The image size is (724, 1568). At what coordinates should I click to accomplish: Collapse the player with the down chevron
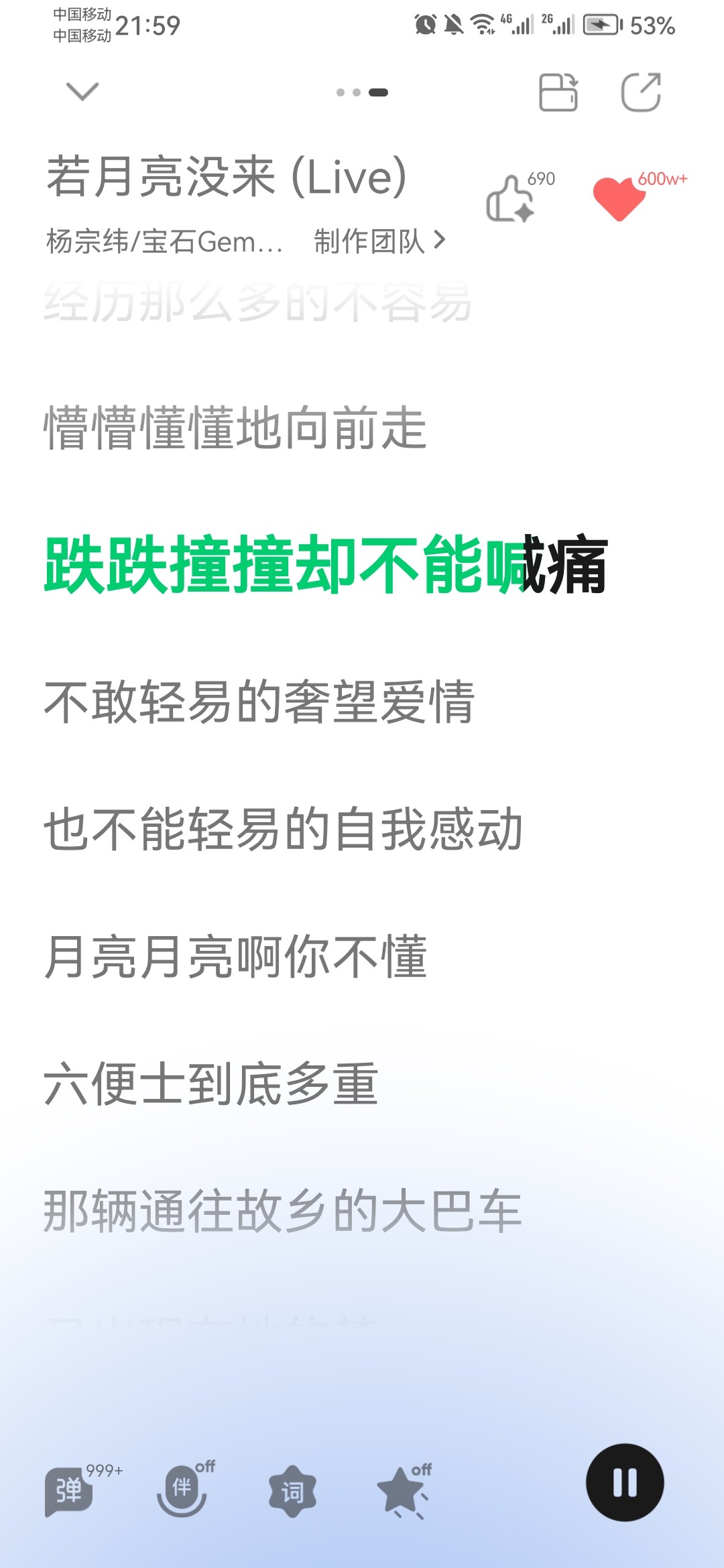(x=83, y=92)
